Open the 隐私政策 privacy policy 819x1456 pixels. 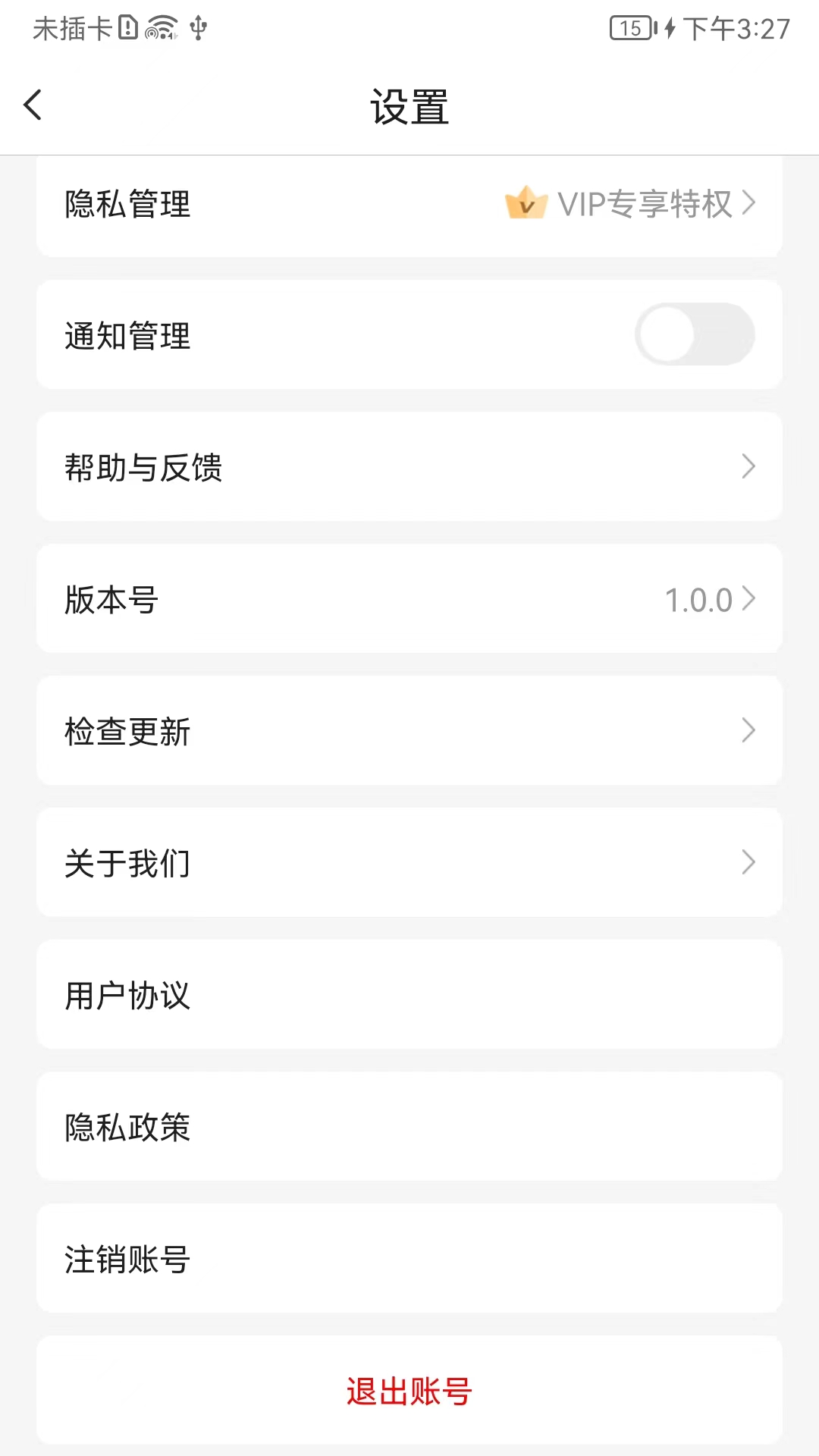409,1127
